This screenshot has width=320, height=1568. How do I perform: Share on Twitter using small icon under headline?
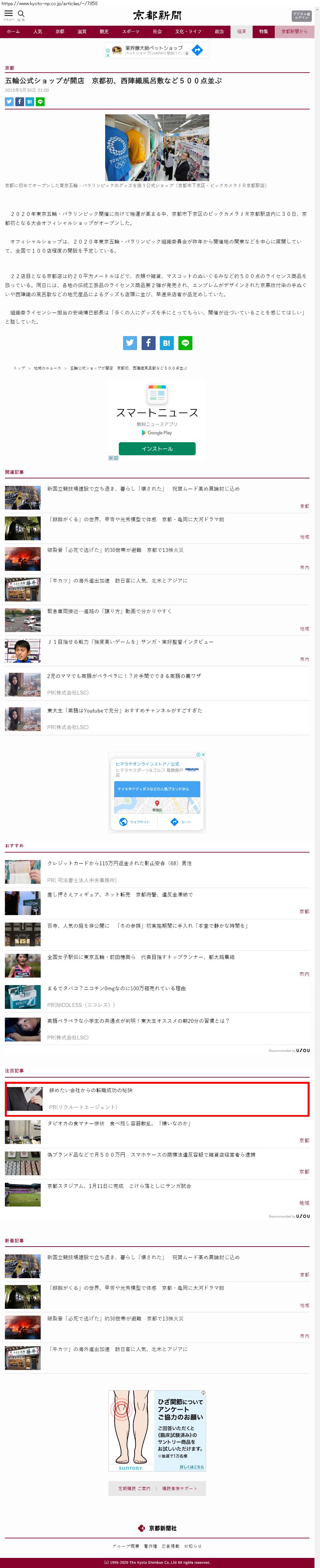(x=9, y=102)
